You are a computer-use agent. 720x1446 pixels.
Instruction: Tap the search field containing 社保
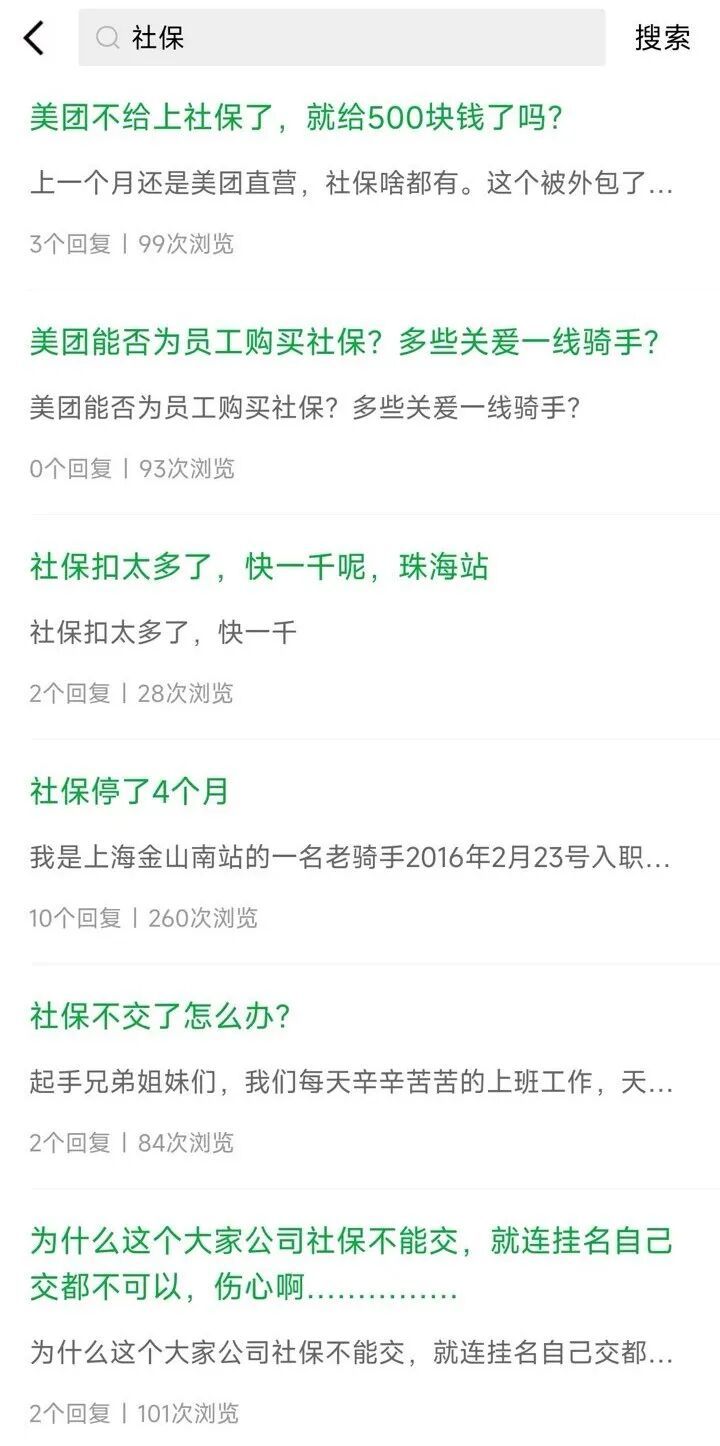click(x=342, y=38)
